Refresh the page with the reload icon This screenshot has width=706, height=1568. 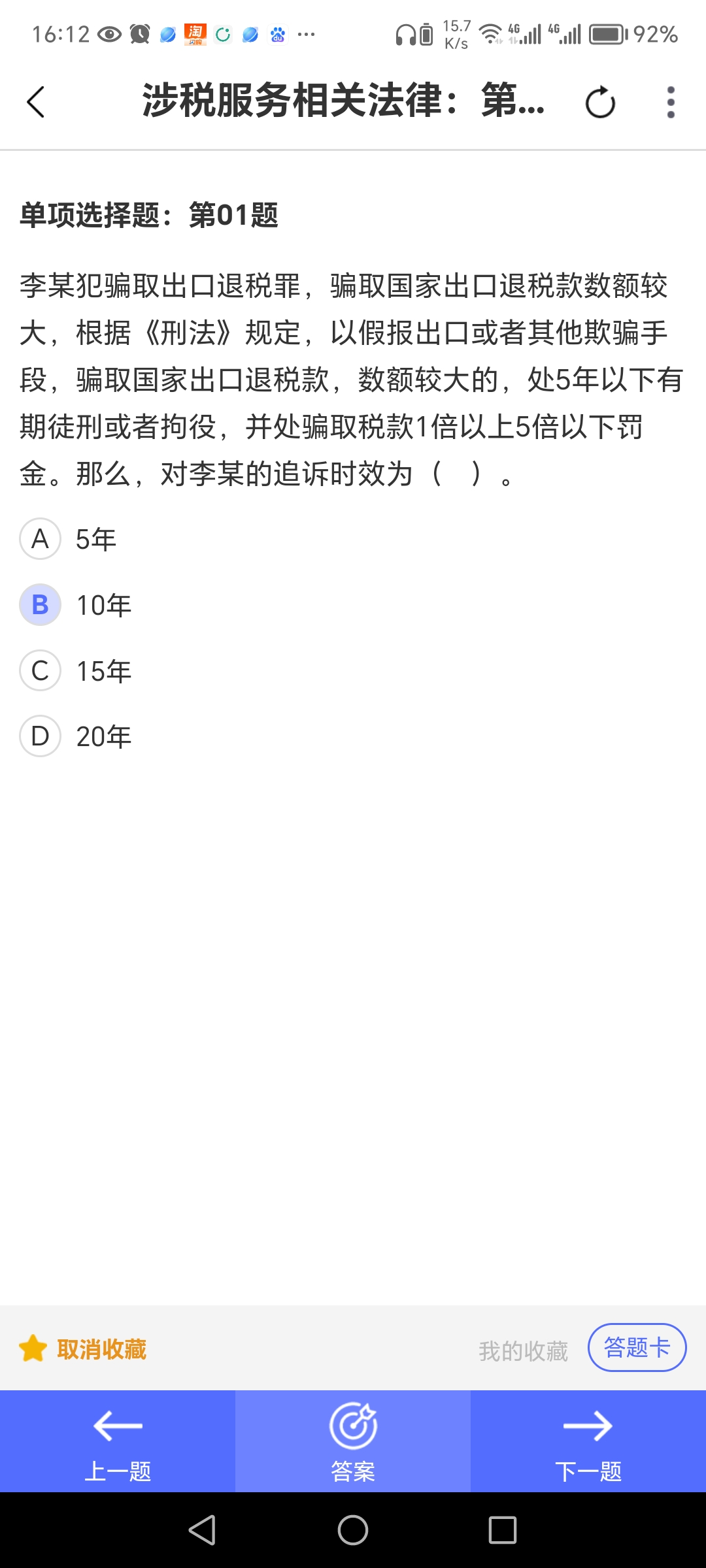click(x=600, y=103)
